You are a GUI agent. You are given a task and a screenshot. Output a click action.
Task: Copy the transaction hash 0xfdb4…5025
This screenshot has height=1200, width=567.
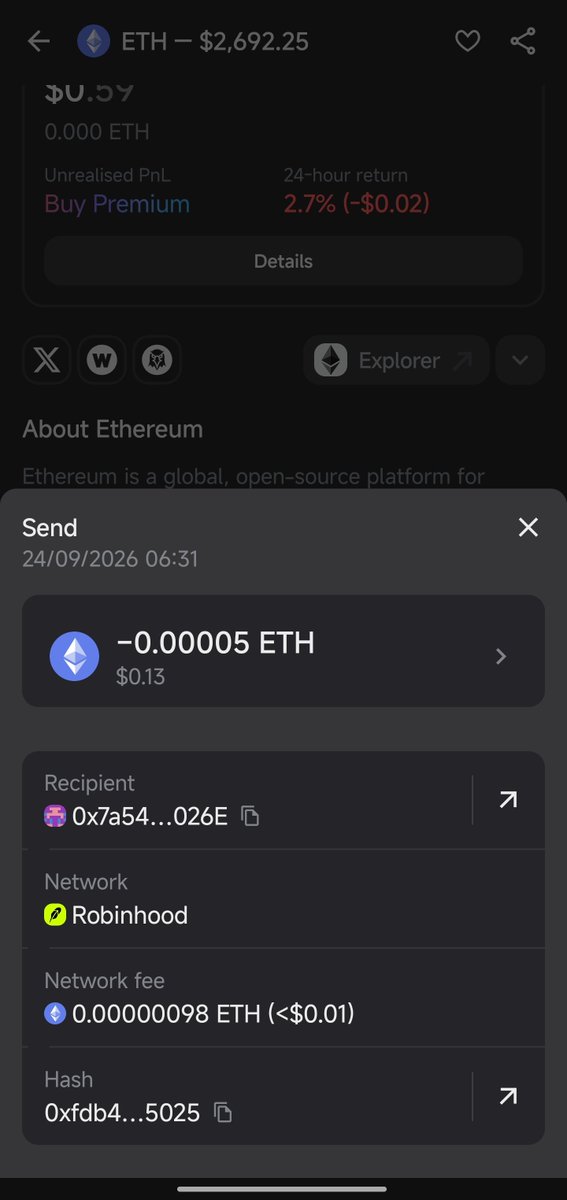[x=223, y=1113]
